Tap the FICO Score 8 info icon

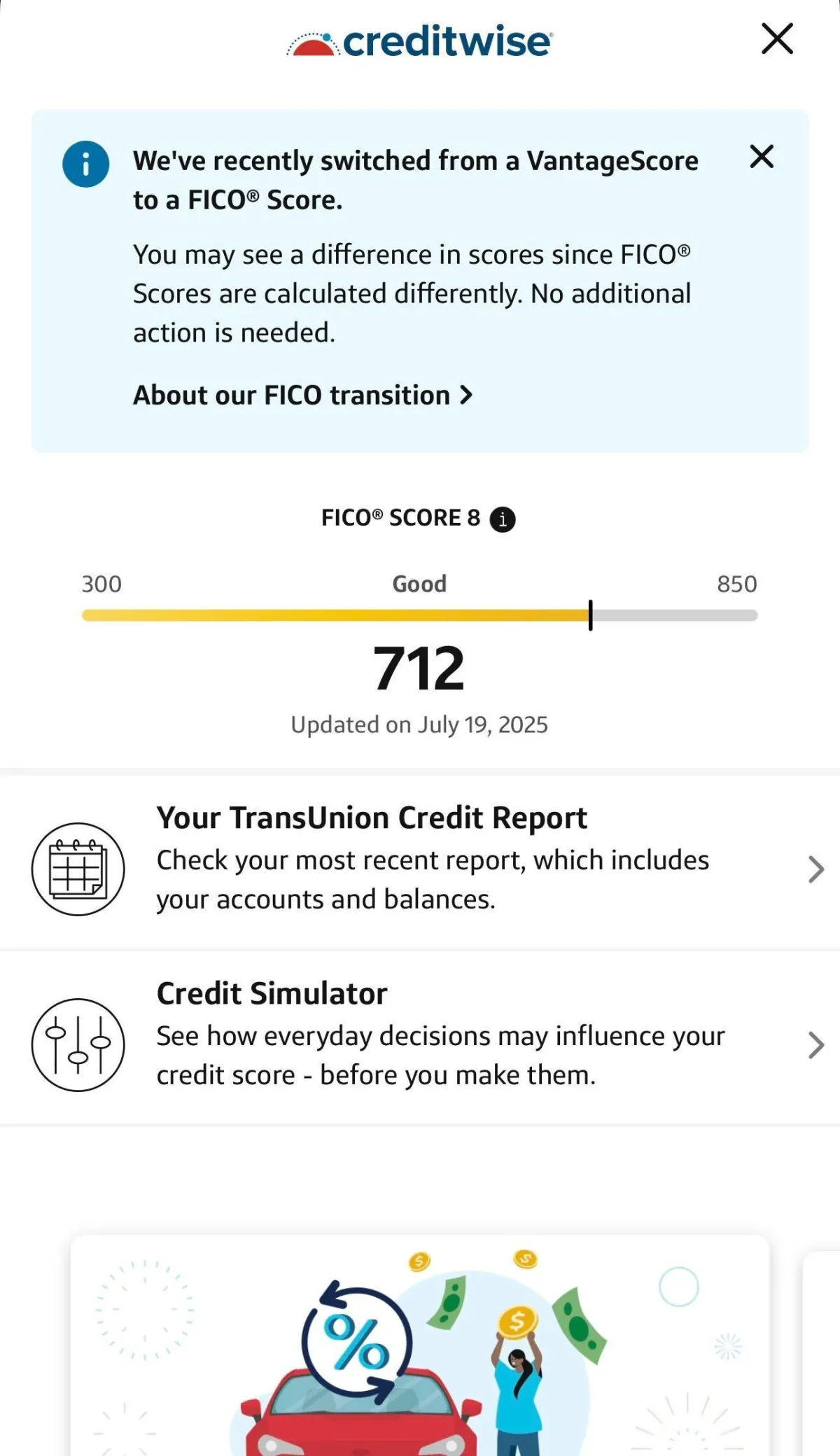point(502,519)
